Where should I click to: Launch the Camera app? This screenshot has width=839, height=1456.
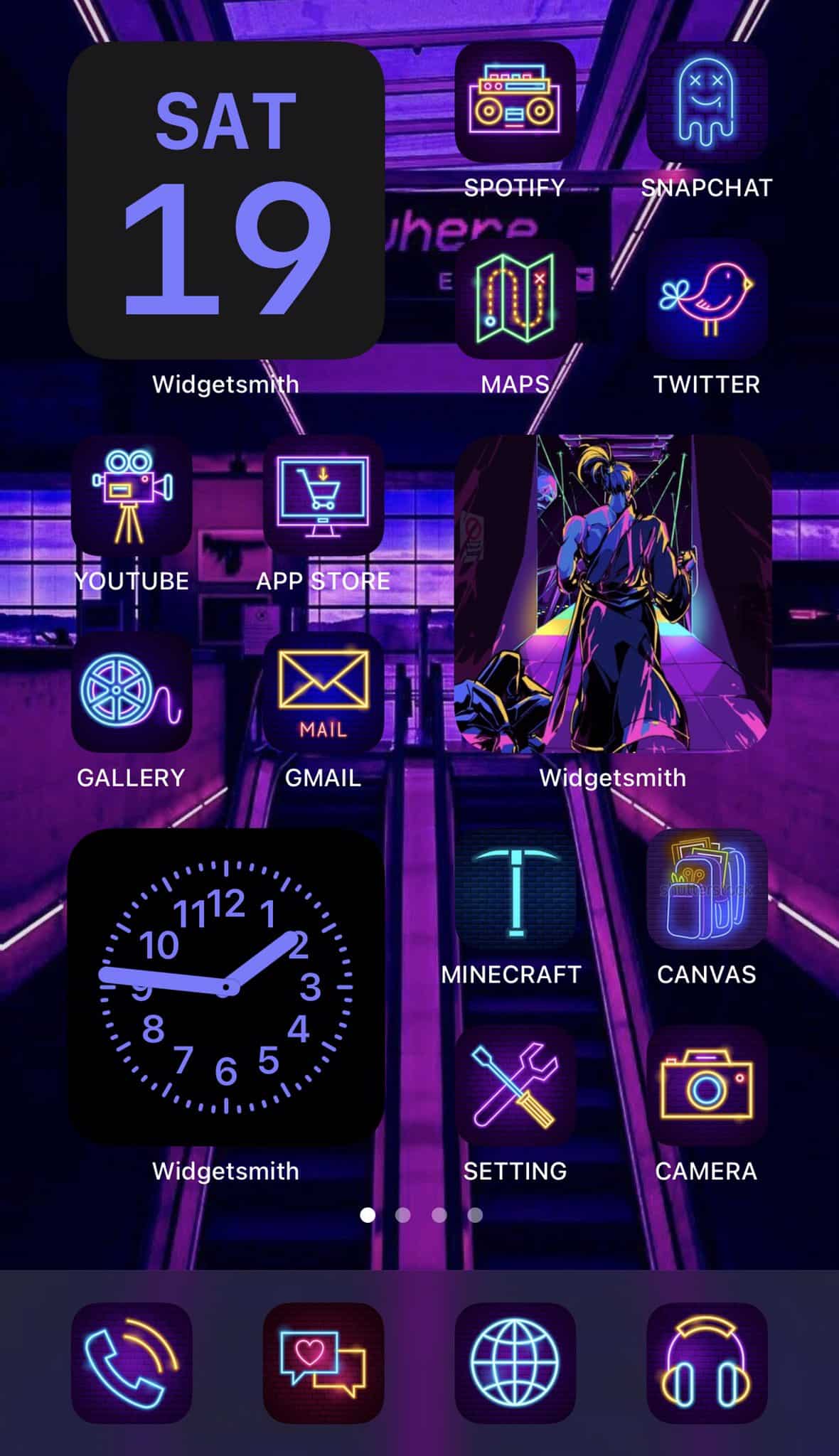[x=707, y=1086]
